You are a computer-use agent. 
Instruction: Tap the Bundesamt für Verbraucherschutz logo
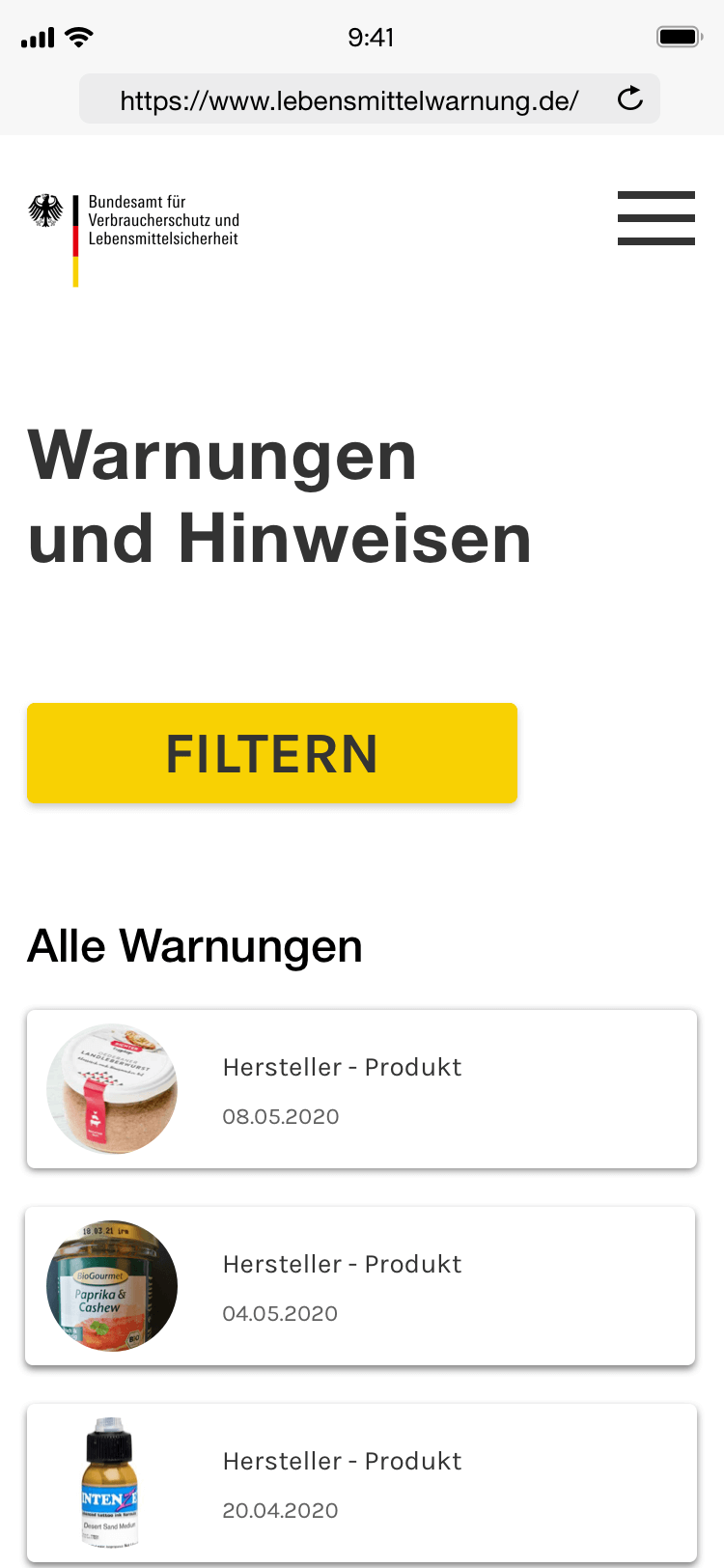click(134, 238)
